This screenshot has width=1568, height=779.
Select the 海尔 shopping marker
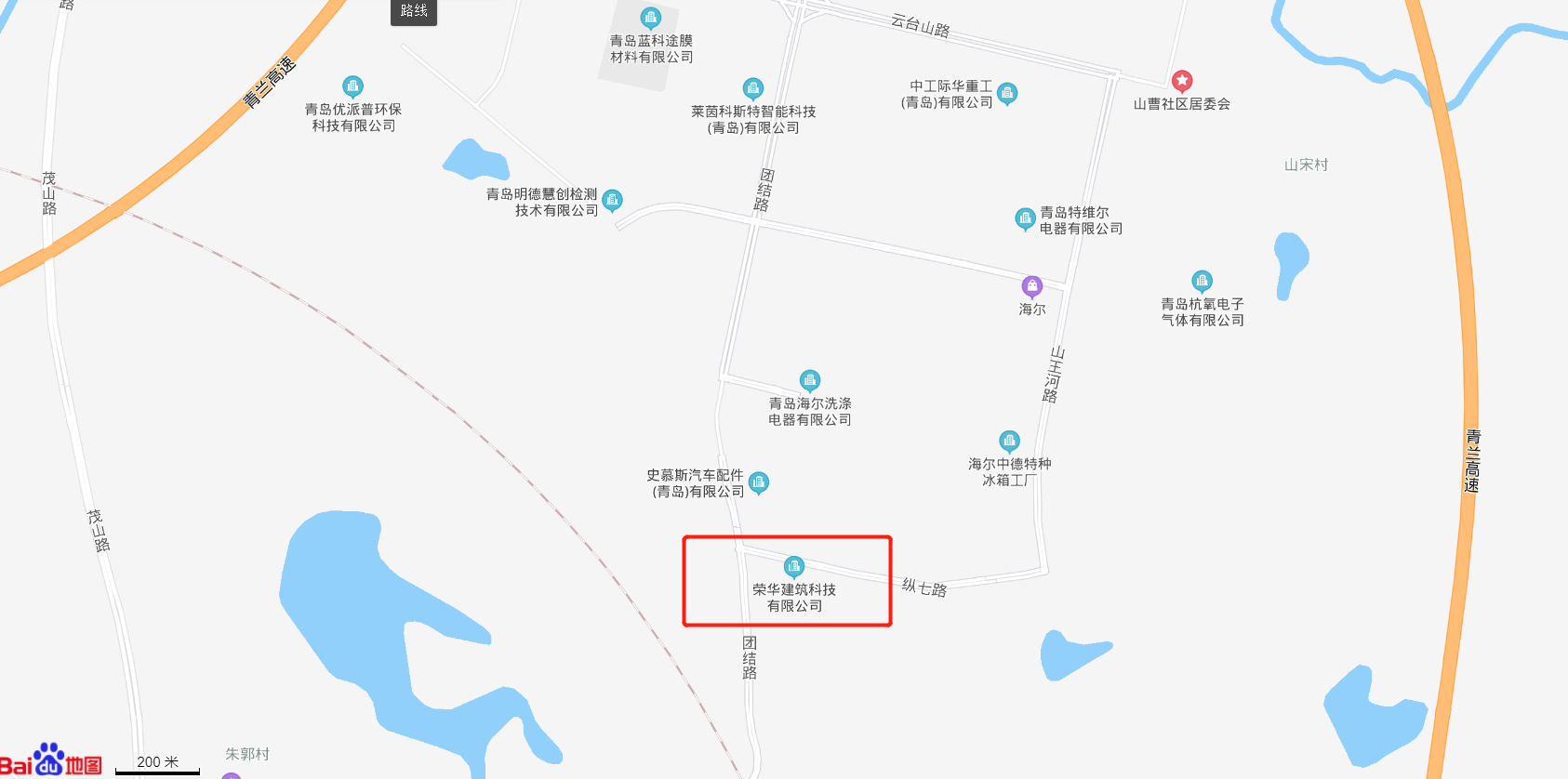point(1031,286)
